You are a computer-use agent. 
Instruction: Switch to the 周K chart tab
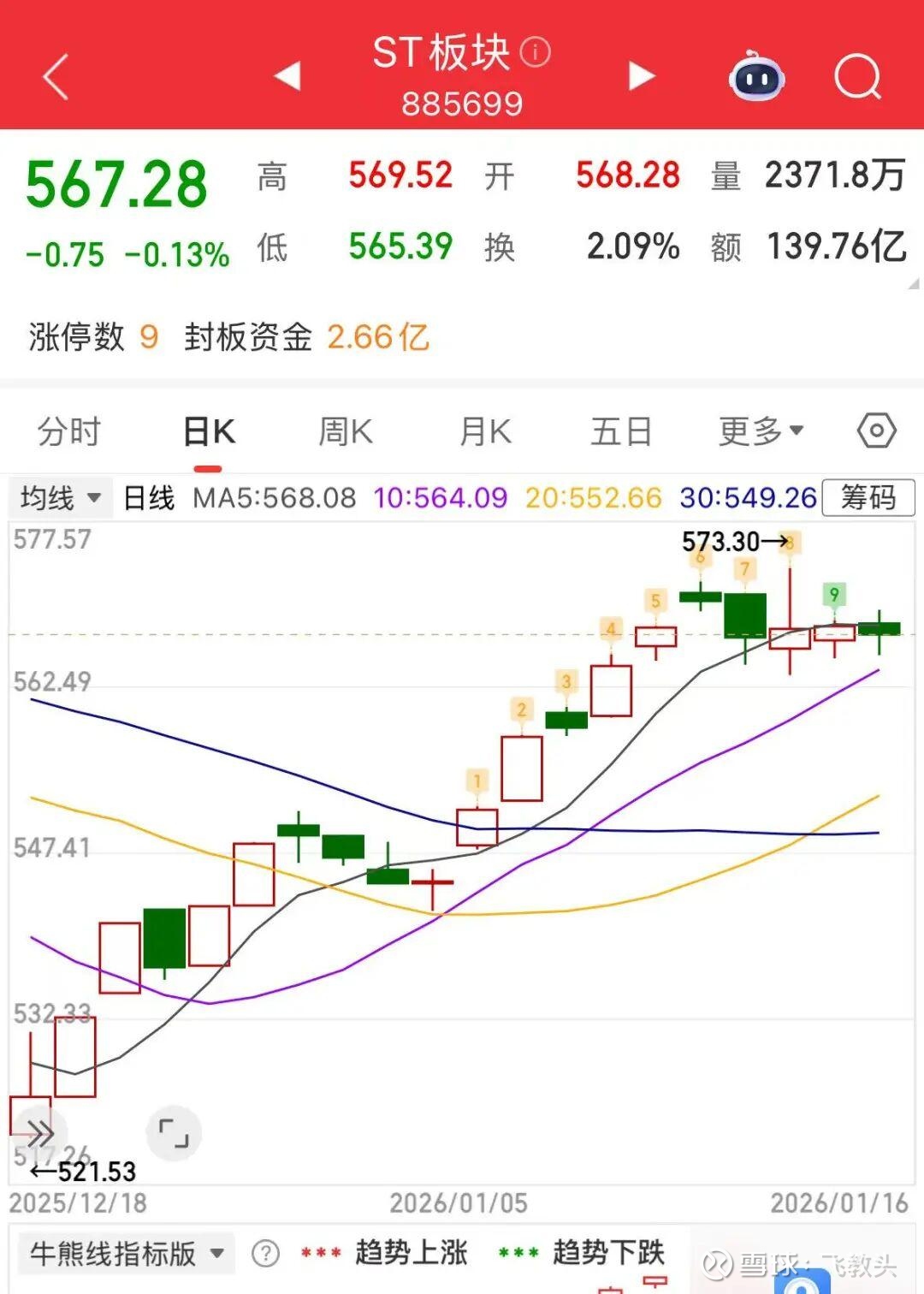[346, 431]
